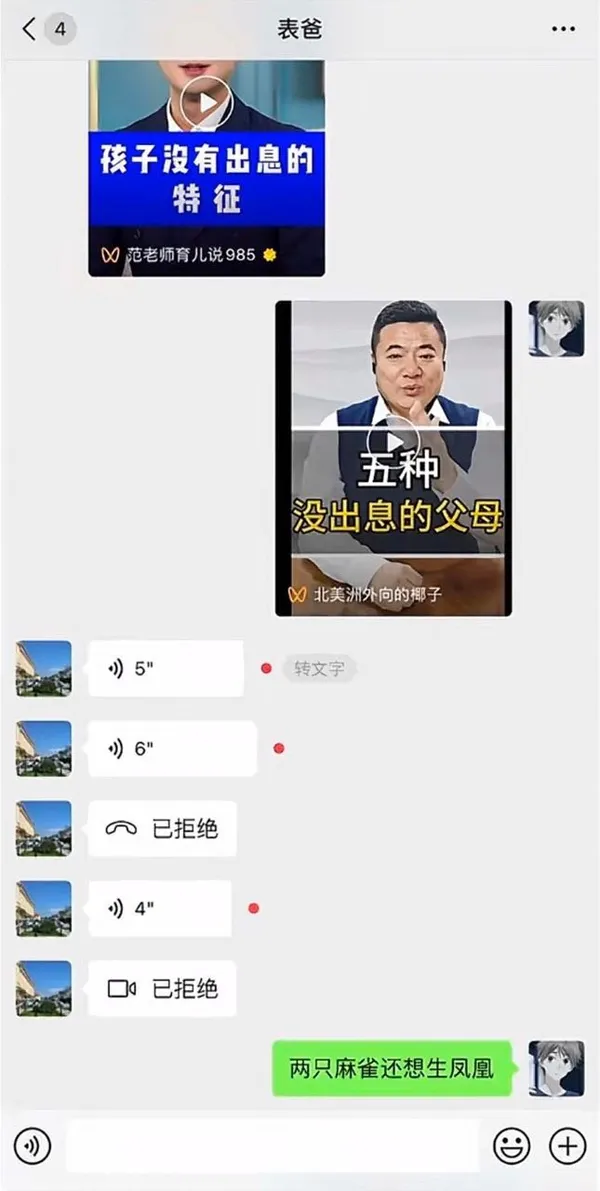The height and width of the screenshot is (1191, 600).
Task: Switch to voice input mode
Action: pos(32,1145)
